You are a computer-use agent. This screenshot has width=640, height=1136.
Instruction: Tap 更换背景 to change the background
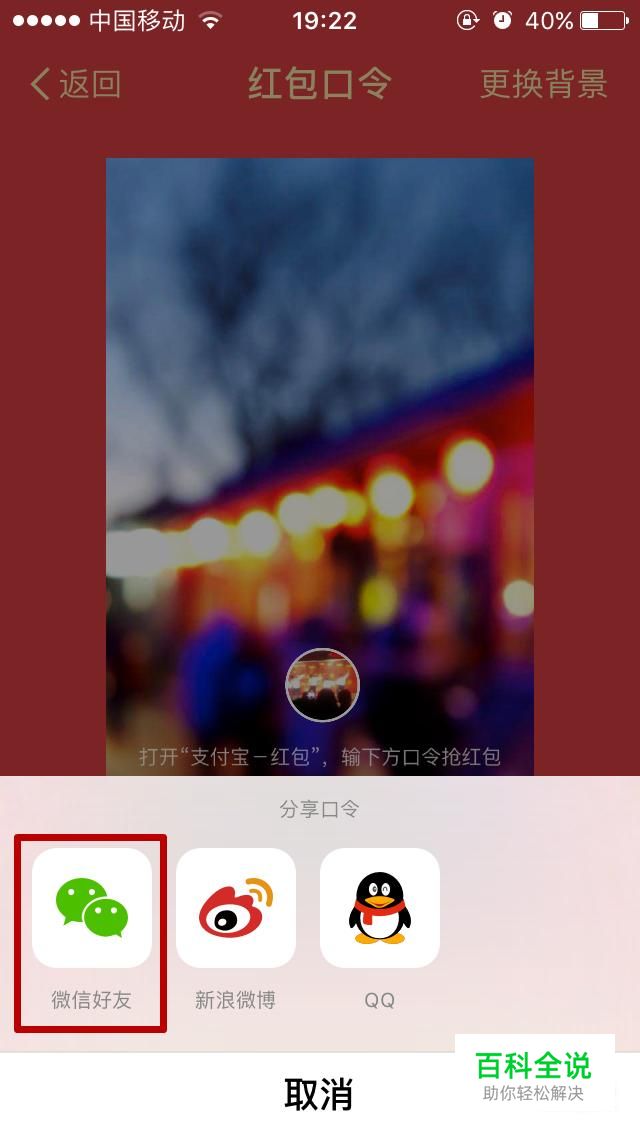tap(544, 84)
